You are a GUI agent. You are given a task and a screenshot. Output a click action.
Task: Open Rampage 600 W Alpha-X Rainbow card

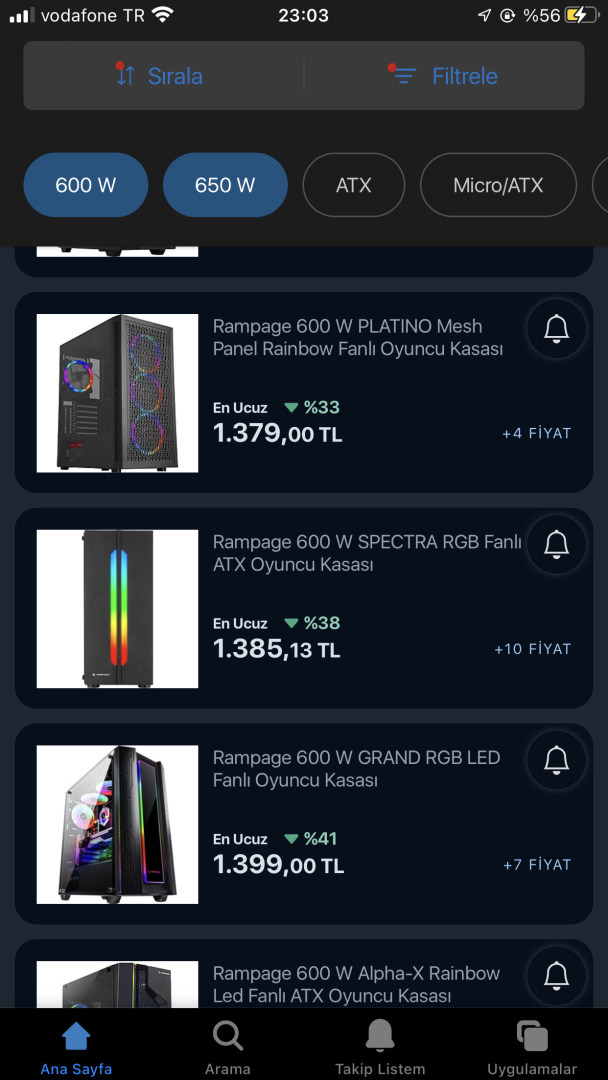pos(356,984)
